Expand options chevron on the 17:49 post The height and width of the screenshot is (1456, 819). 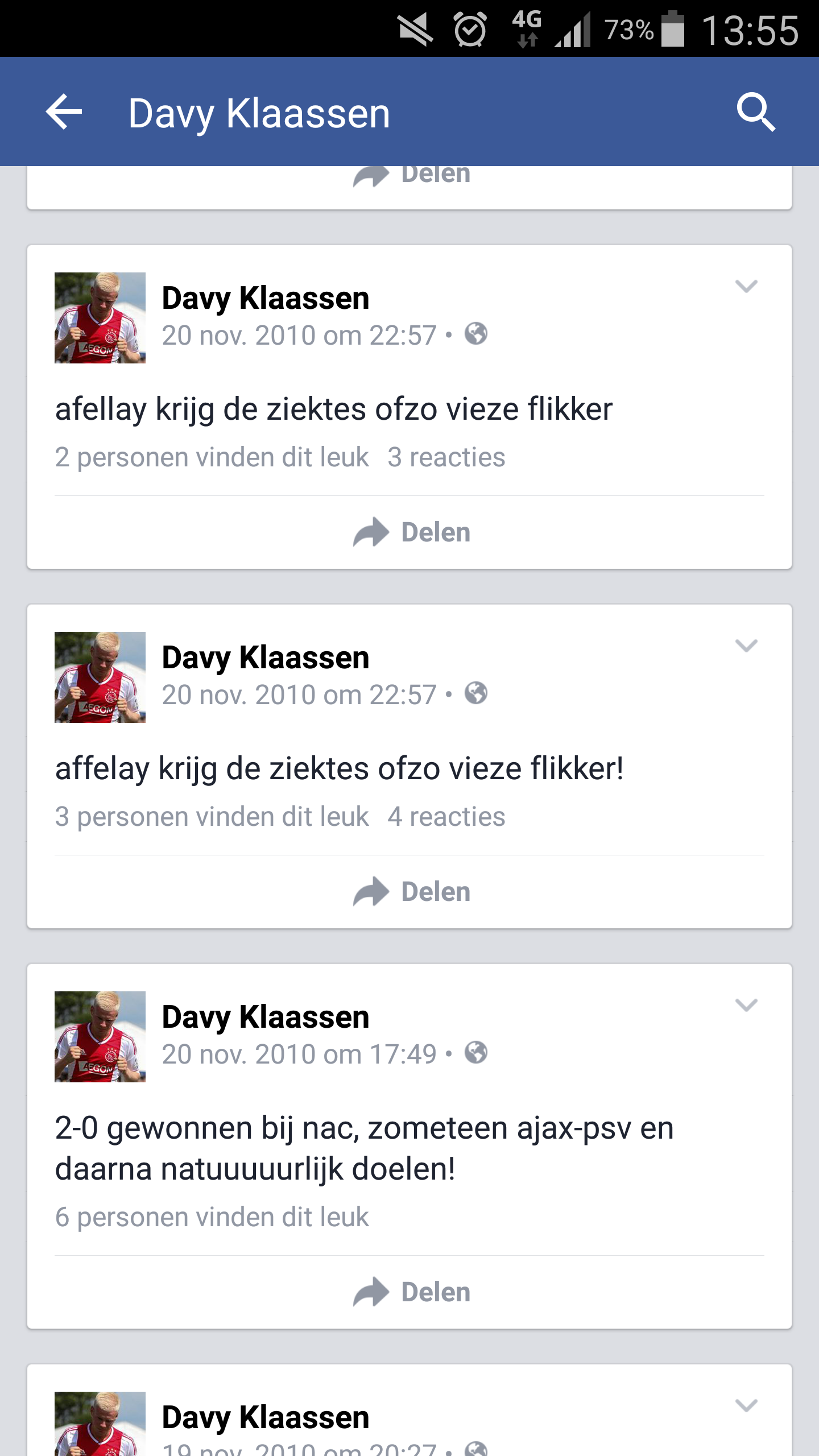(746, 1005)
